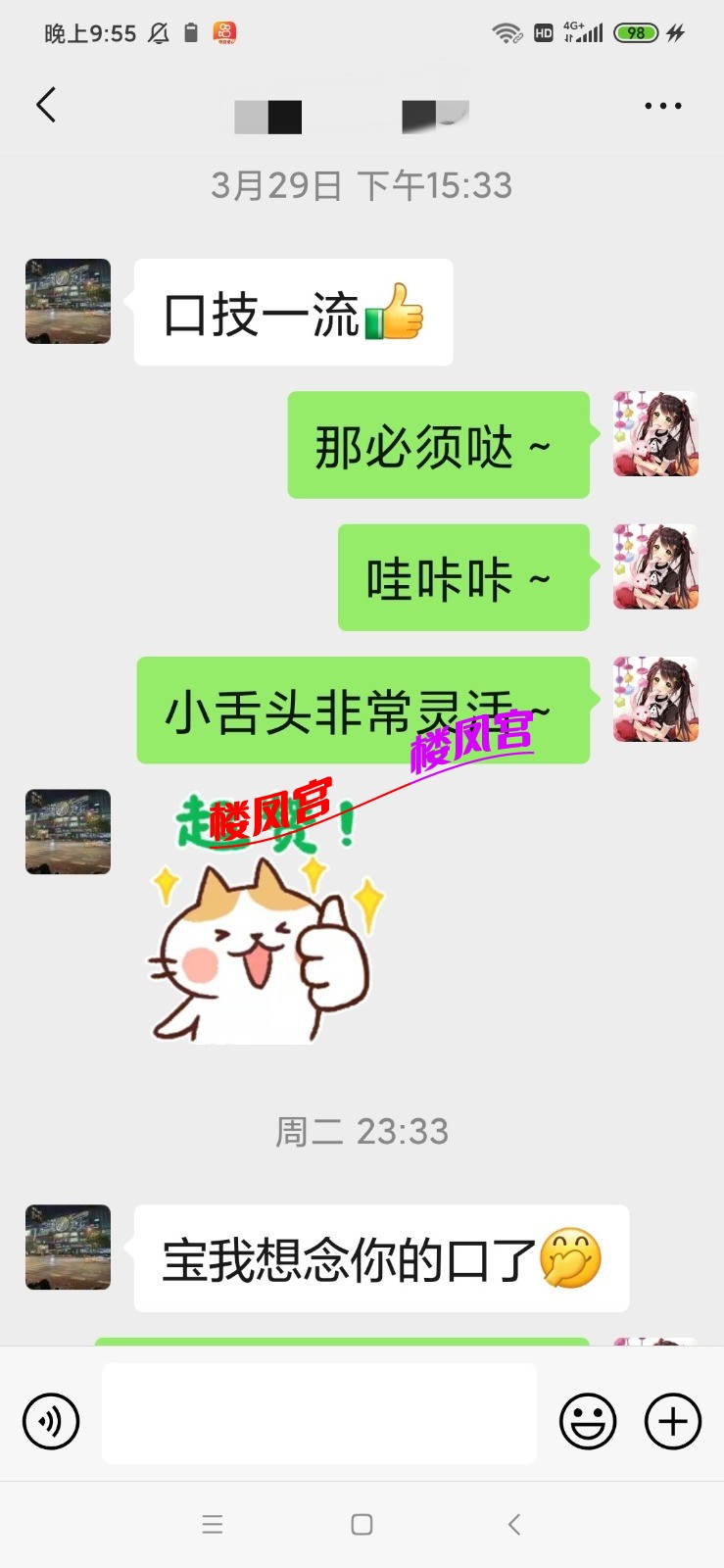724x1568 pixels.
Task: Tap my avatar next to 哇咔咔 message
Action: click(655, 566)
